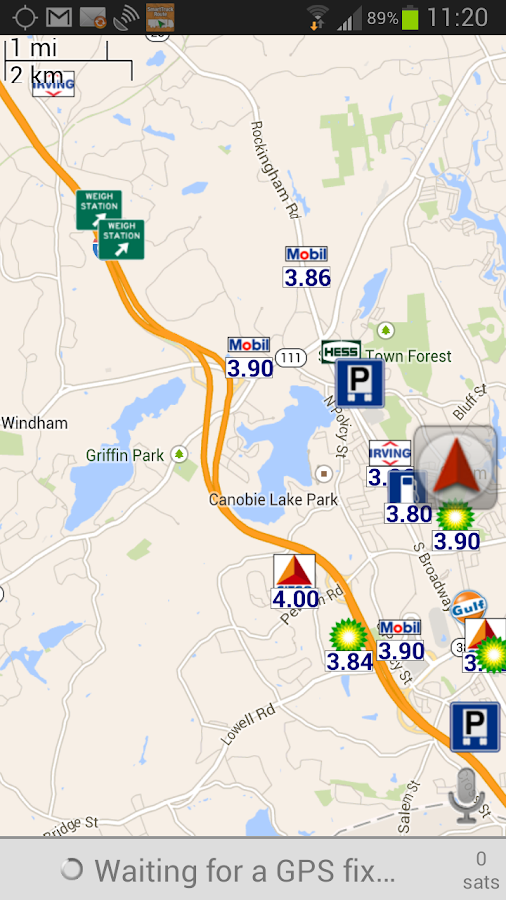This screenshot has height=900, width=506.
Task: Tap the Irving marker near the scale bar
Action: pyautogui.click(x=53, y=84)
